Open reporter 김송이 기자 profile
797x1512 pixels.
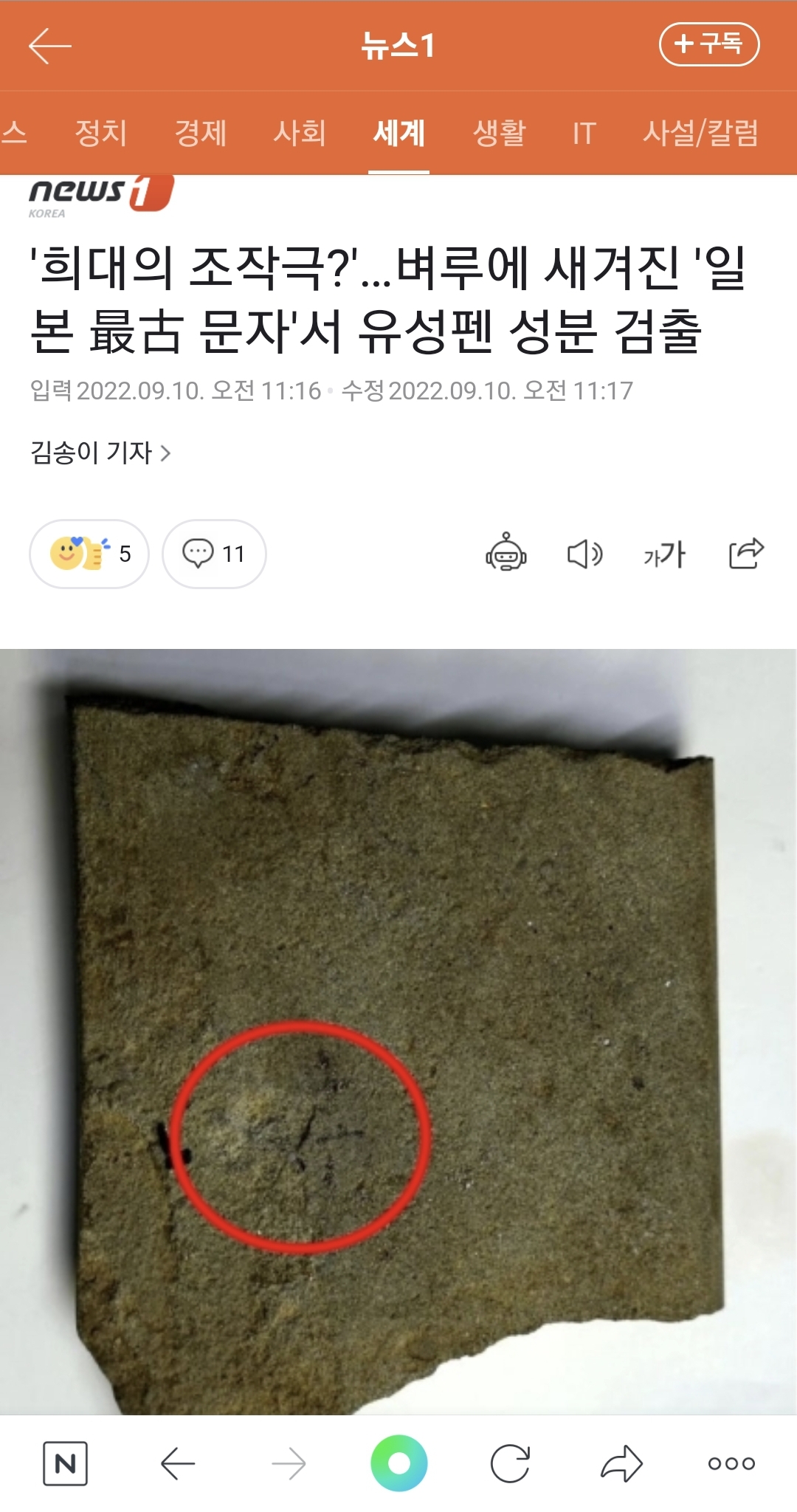click(100, 453)
